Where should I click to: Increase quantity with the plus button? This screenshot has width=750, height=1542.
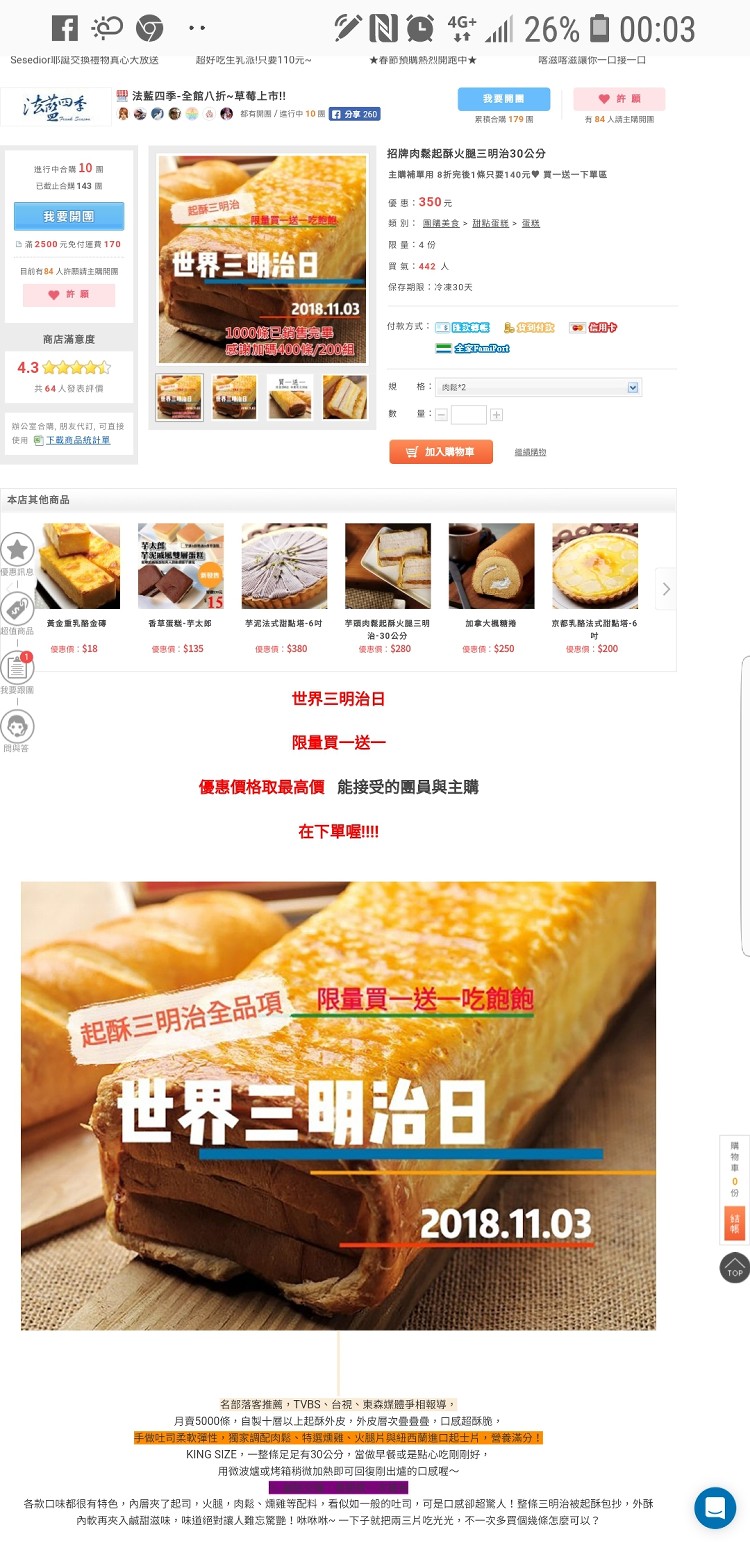click(x=496, y=414)
